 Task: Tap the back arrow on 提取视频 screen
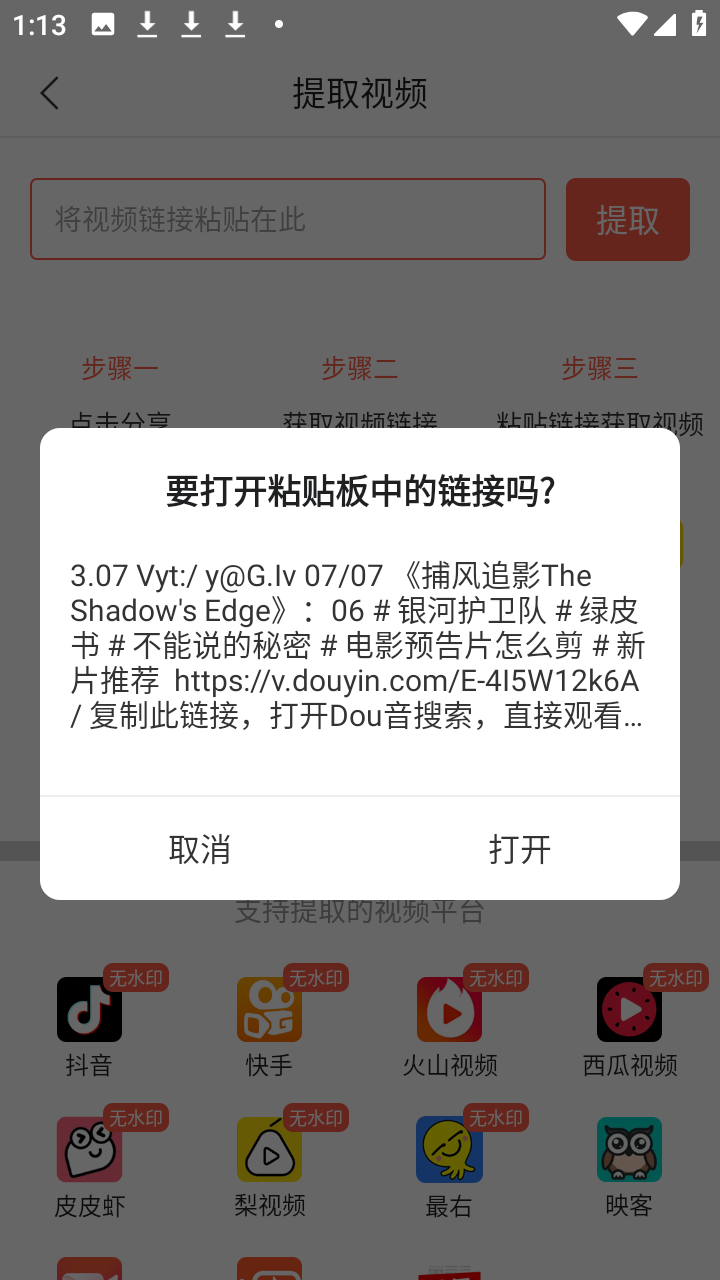[49, 92]
